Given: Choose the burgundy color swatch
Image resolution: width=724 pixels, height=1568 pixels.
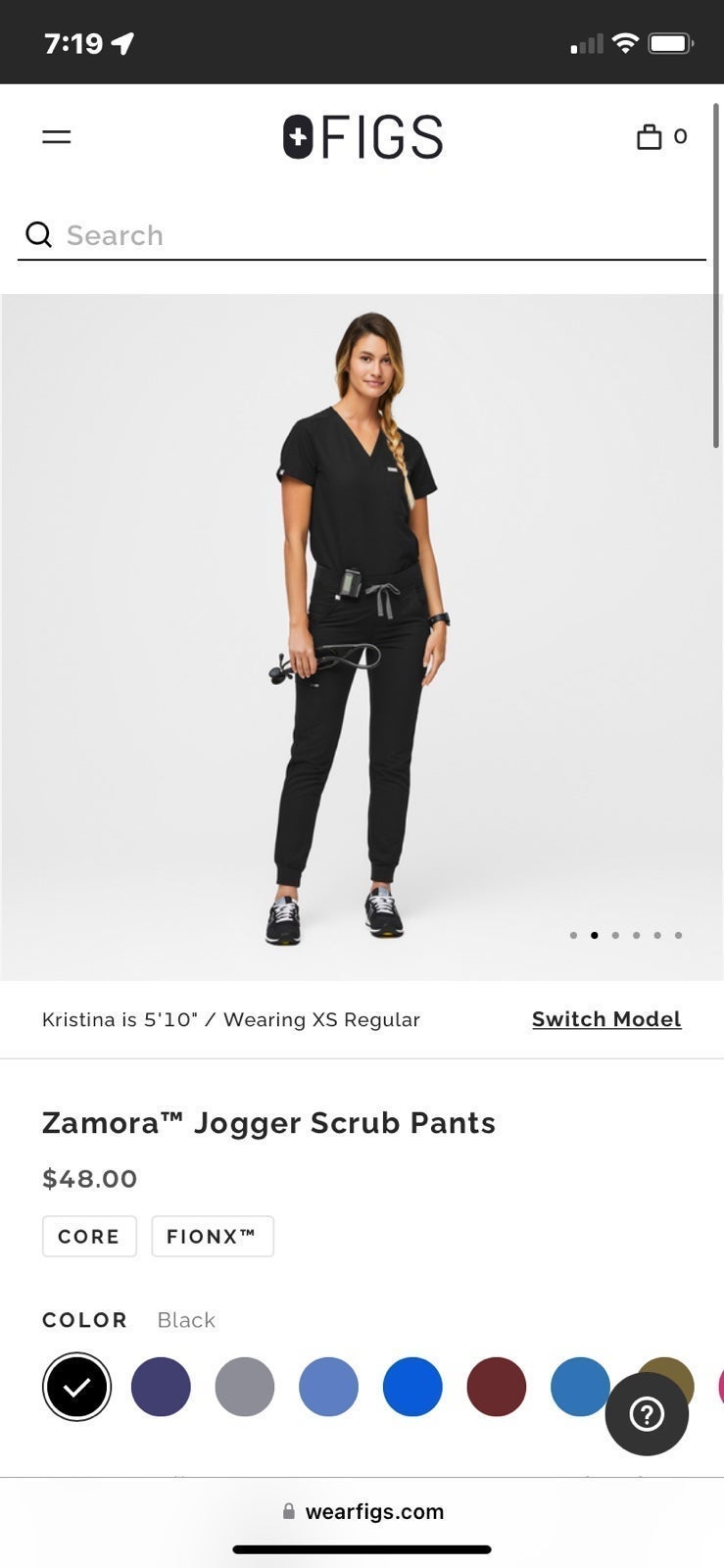Looking at the screenshot, I should click(x=497, y=1387).
